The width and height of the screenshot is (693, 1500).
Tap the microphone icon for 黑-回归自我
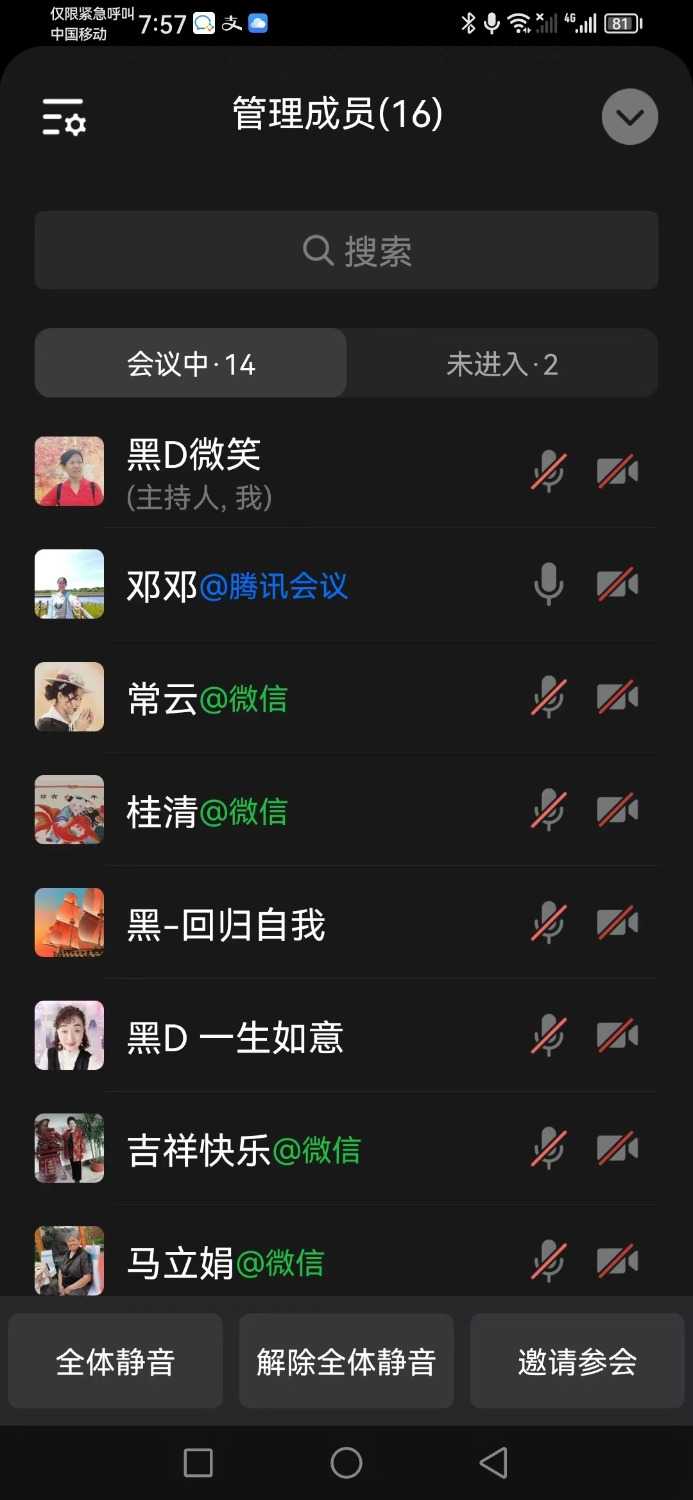click(x=548, y=923)
